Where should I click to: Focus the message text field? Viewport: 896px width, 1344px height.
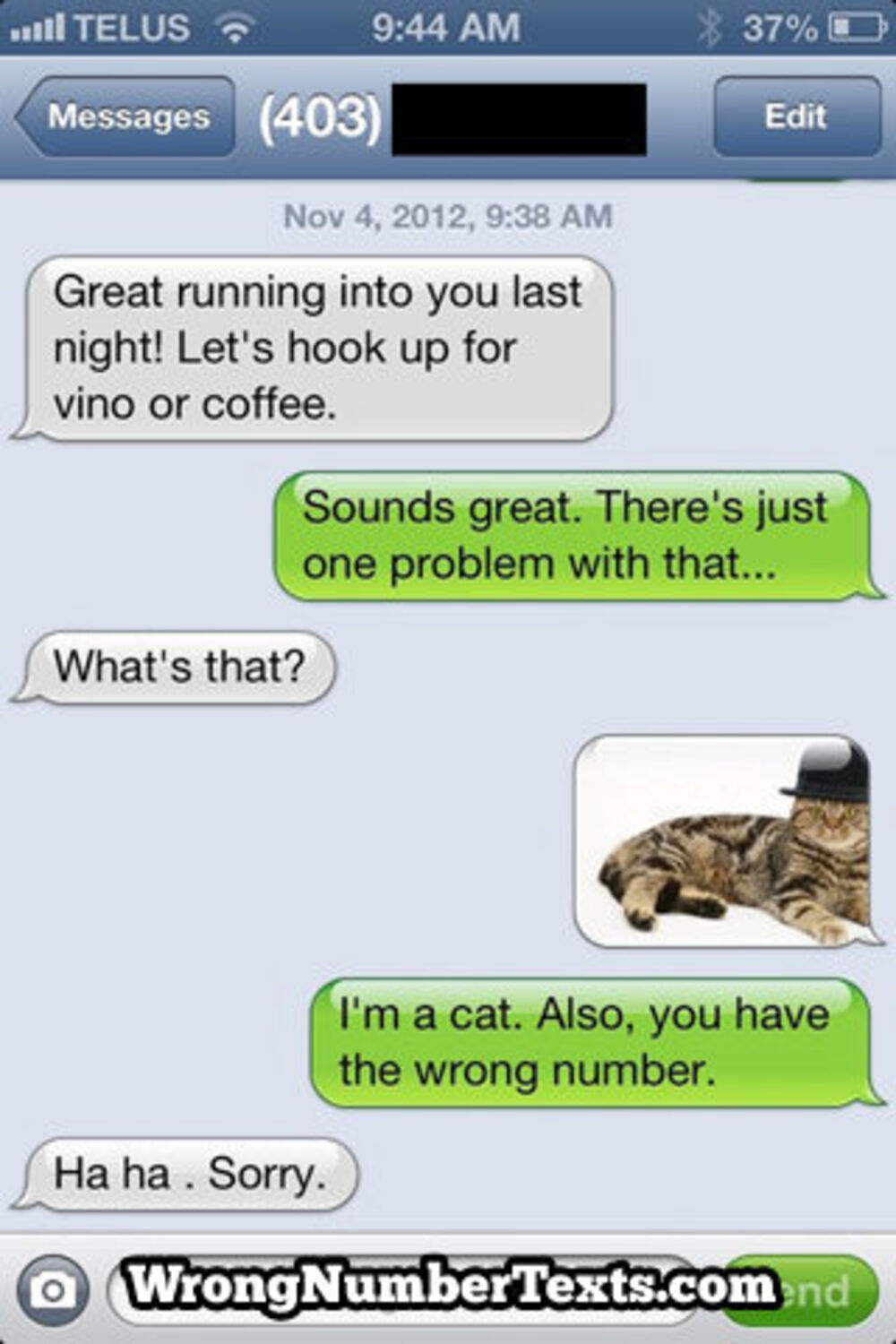(x=412, y=1290)
